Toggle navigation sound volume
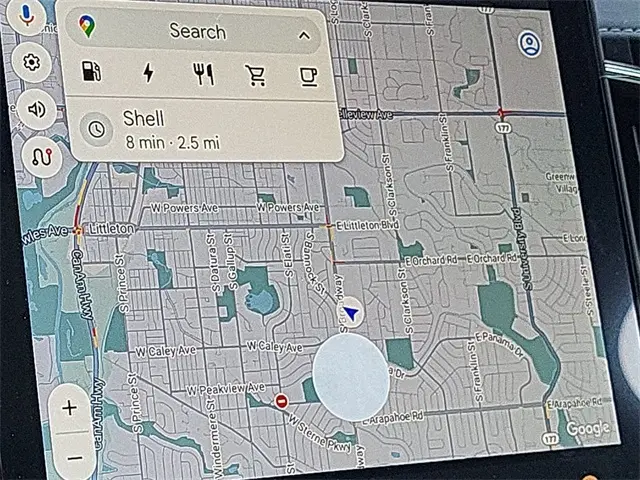640x480 pixels. click(x=37, y=109)
